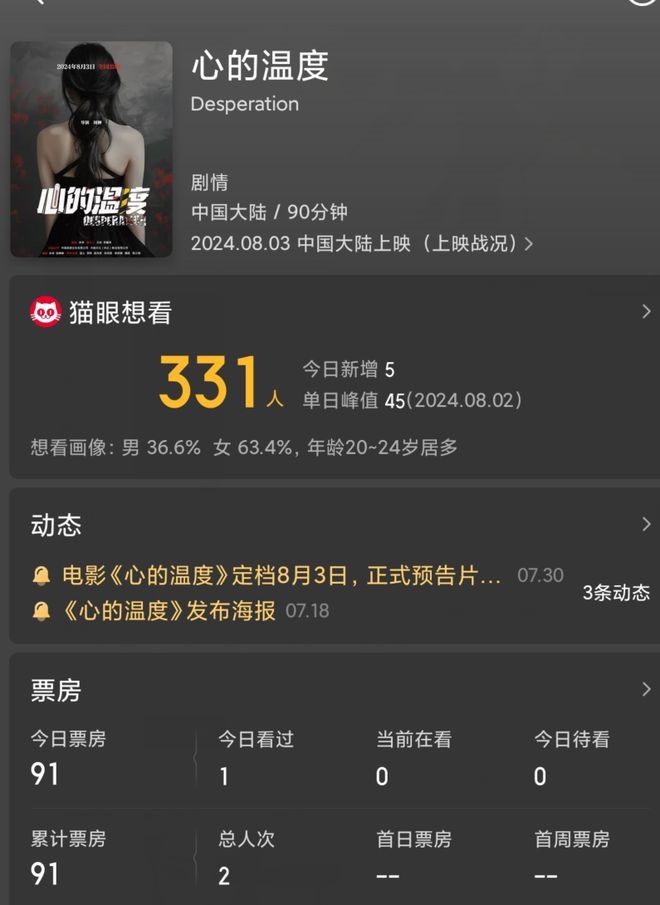
Task: Expand the 猫眼想看 section
Action: [645, 312]
